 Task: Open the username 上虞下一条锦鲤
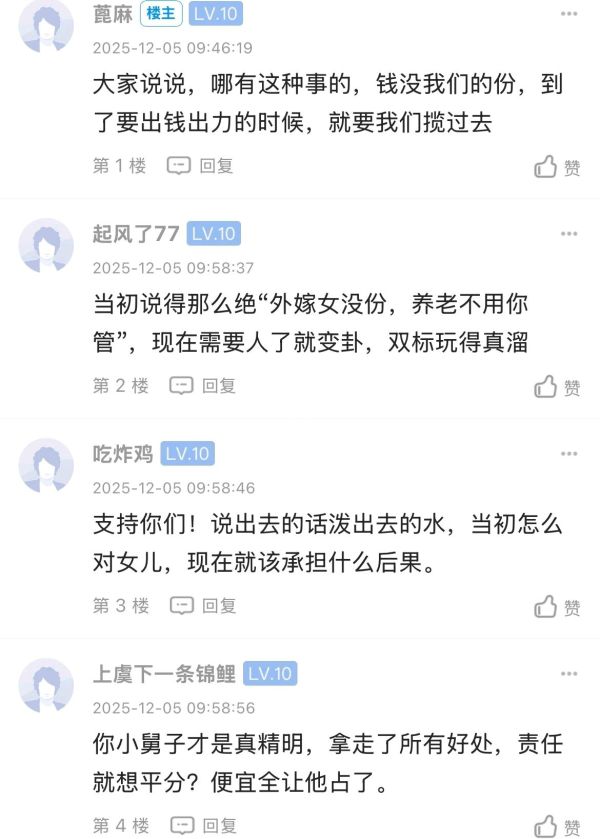point(164,674)
